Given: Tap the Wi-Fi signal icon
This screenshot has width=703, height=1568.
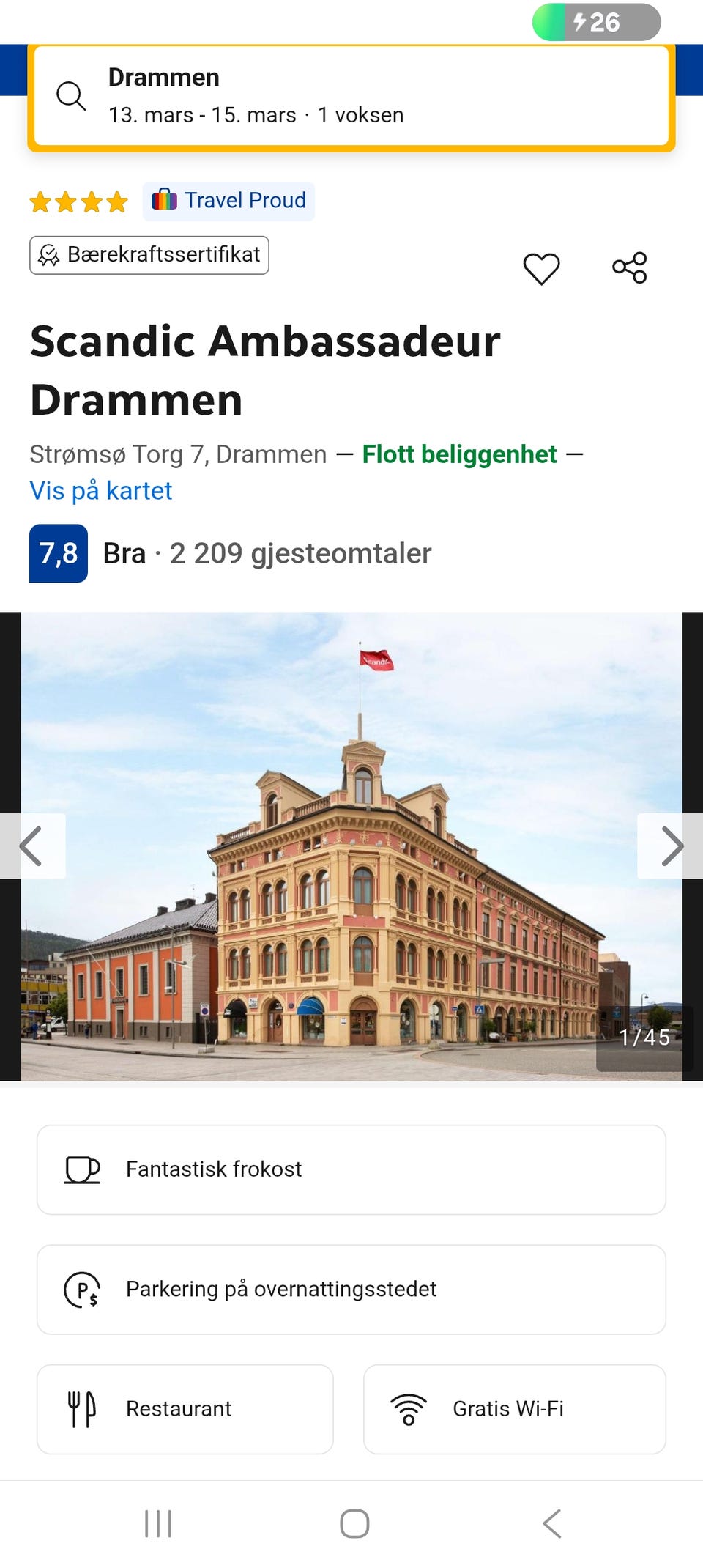Looking at the screenshot, I should point(410,1408).
